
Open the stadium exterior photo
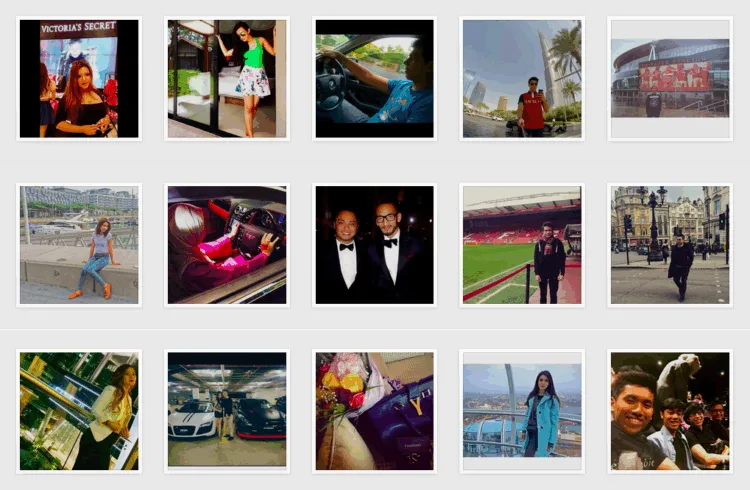[x=670, y=78]
